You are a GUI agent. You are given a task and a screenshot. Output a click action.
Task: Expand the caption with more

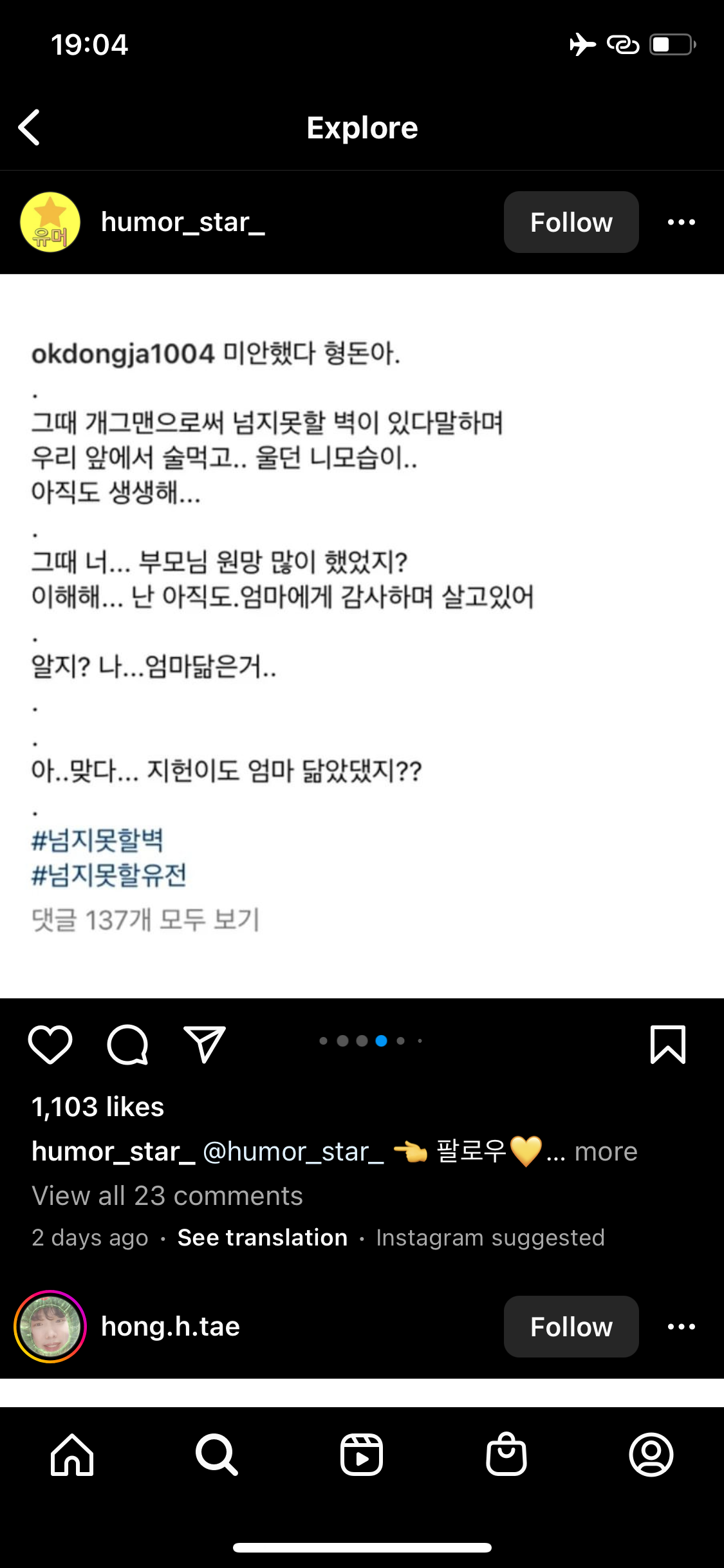tap(605, 1152)
